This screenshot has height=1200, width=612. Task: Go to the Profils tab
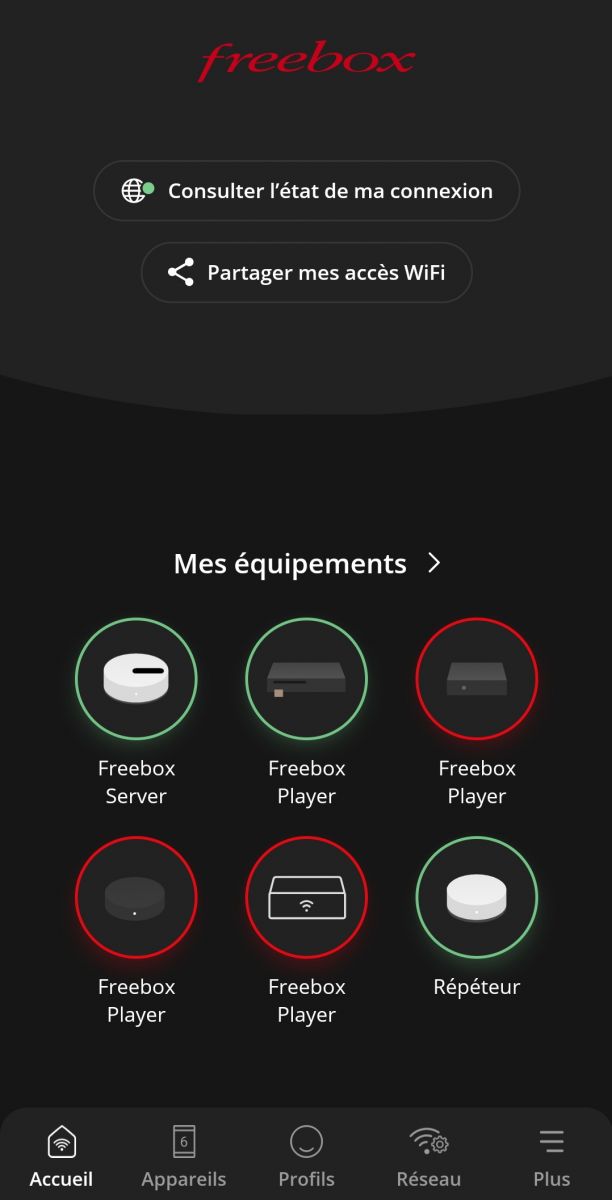(306, 1155)
